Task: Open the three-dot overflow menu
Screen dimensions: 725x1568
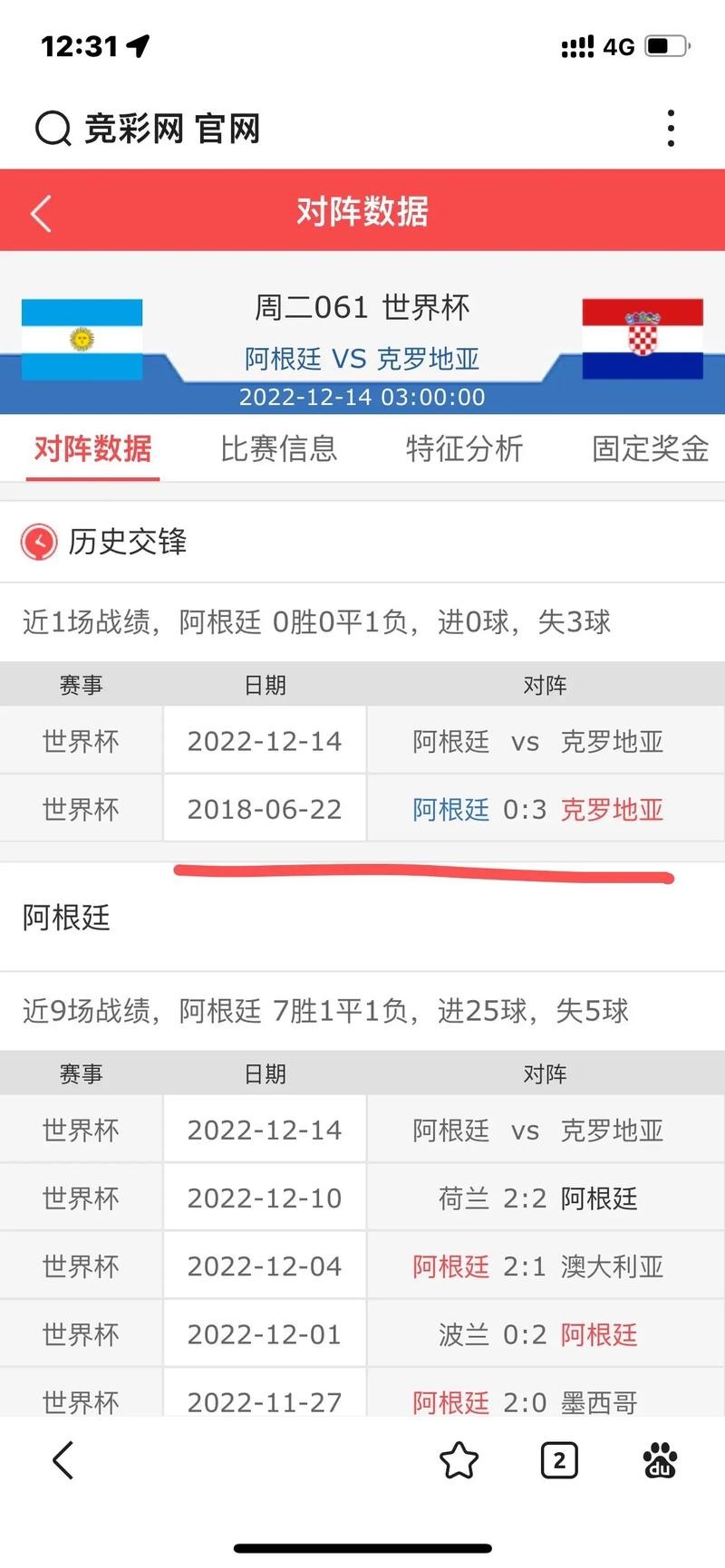Action: point(671,129)
